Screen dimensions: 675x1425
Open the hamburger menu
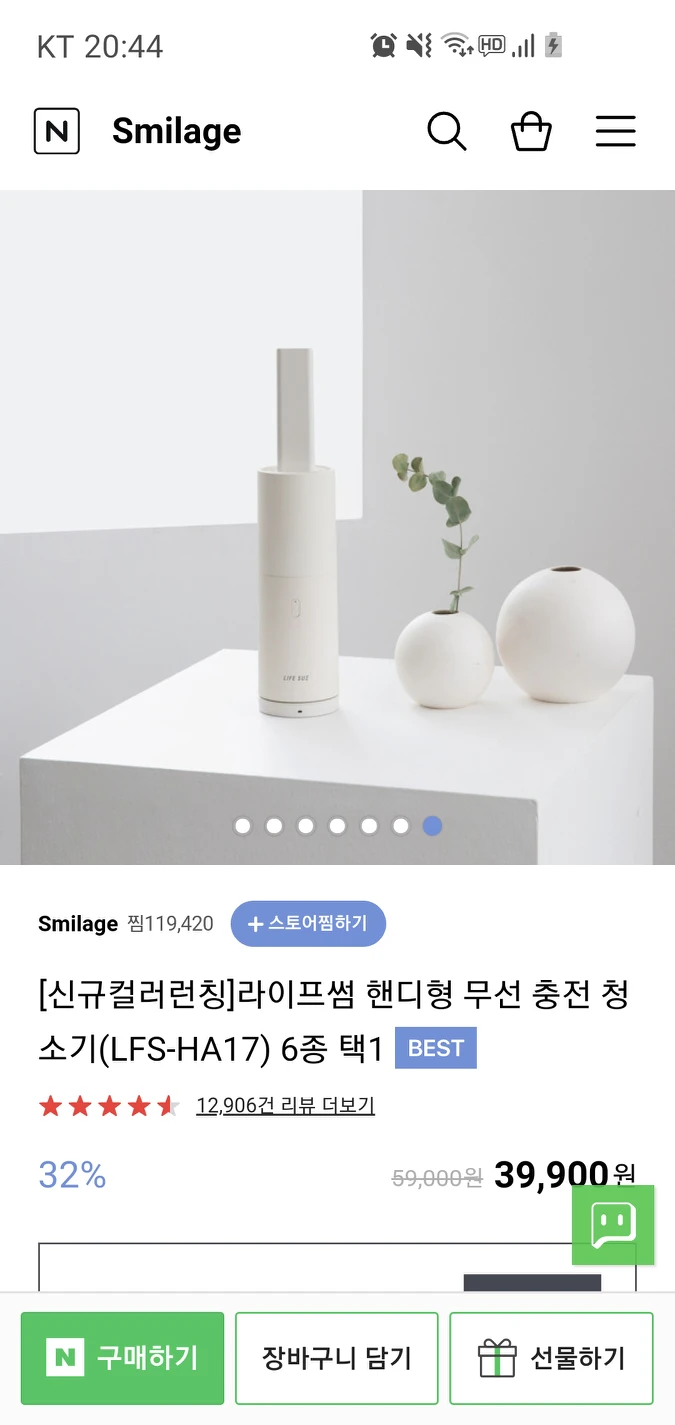[615, 131]
